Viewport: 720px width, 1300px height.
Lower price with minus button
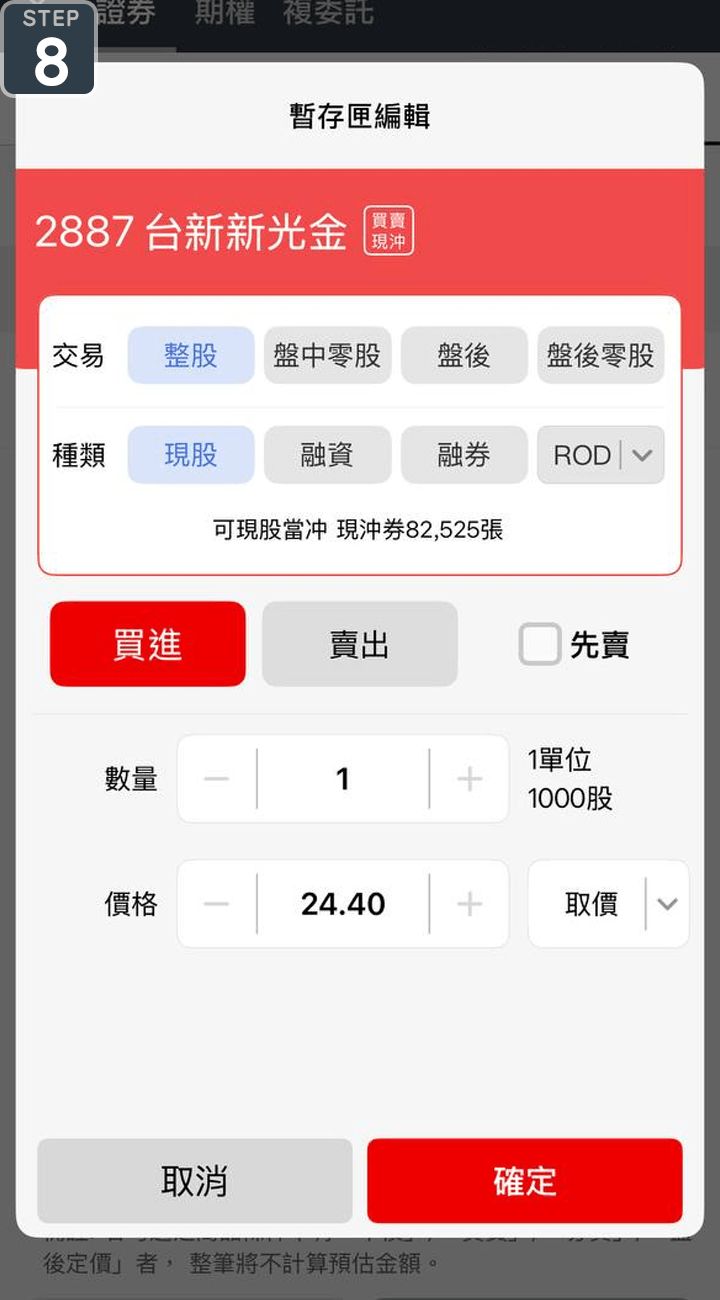[x=217, y=904]
